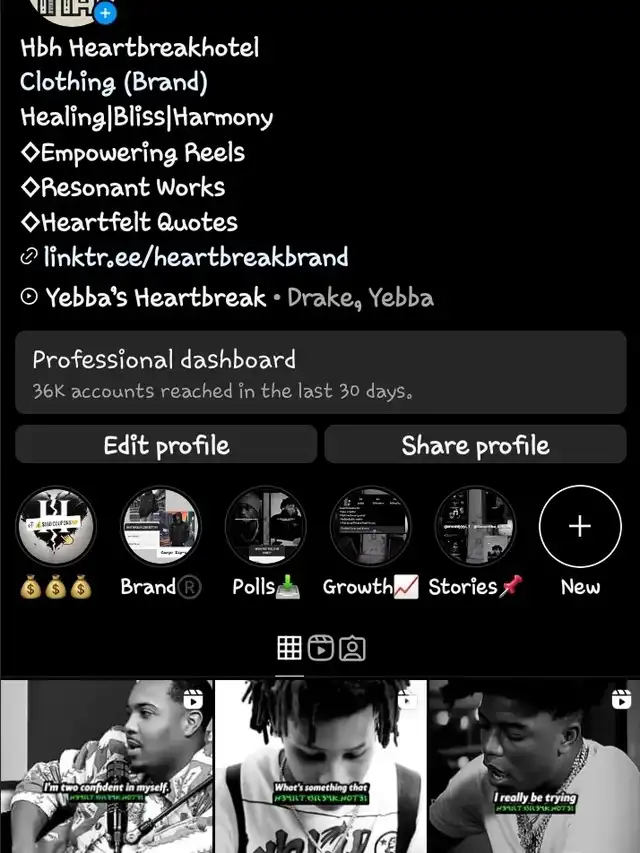
Task: Open the Professional dashboard
Action: pyautogui.click(x=320, y=372)
